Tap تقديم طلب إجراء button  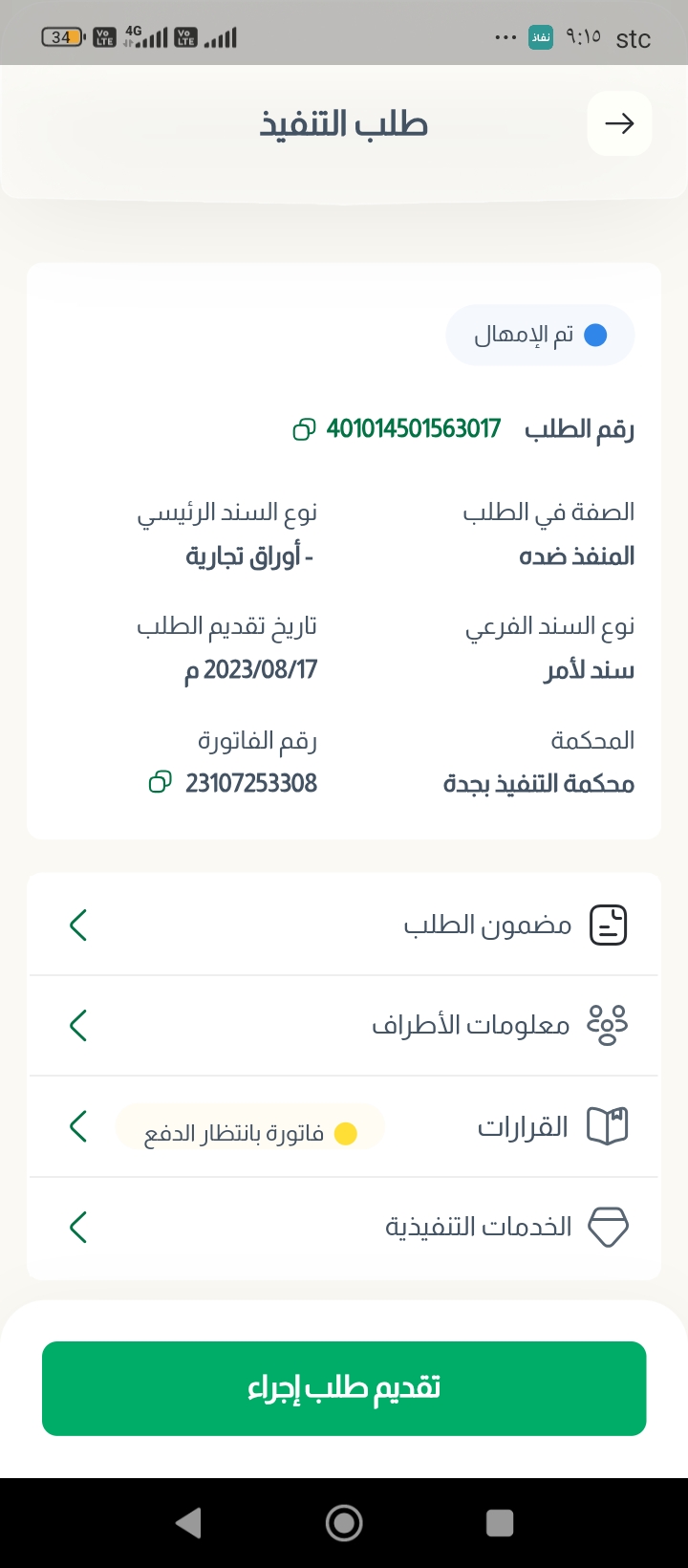[344, 1387]
